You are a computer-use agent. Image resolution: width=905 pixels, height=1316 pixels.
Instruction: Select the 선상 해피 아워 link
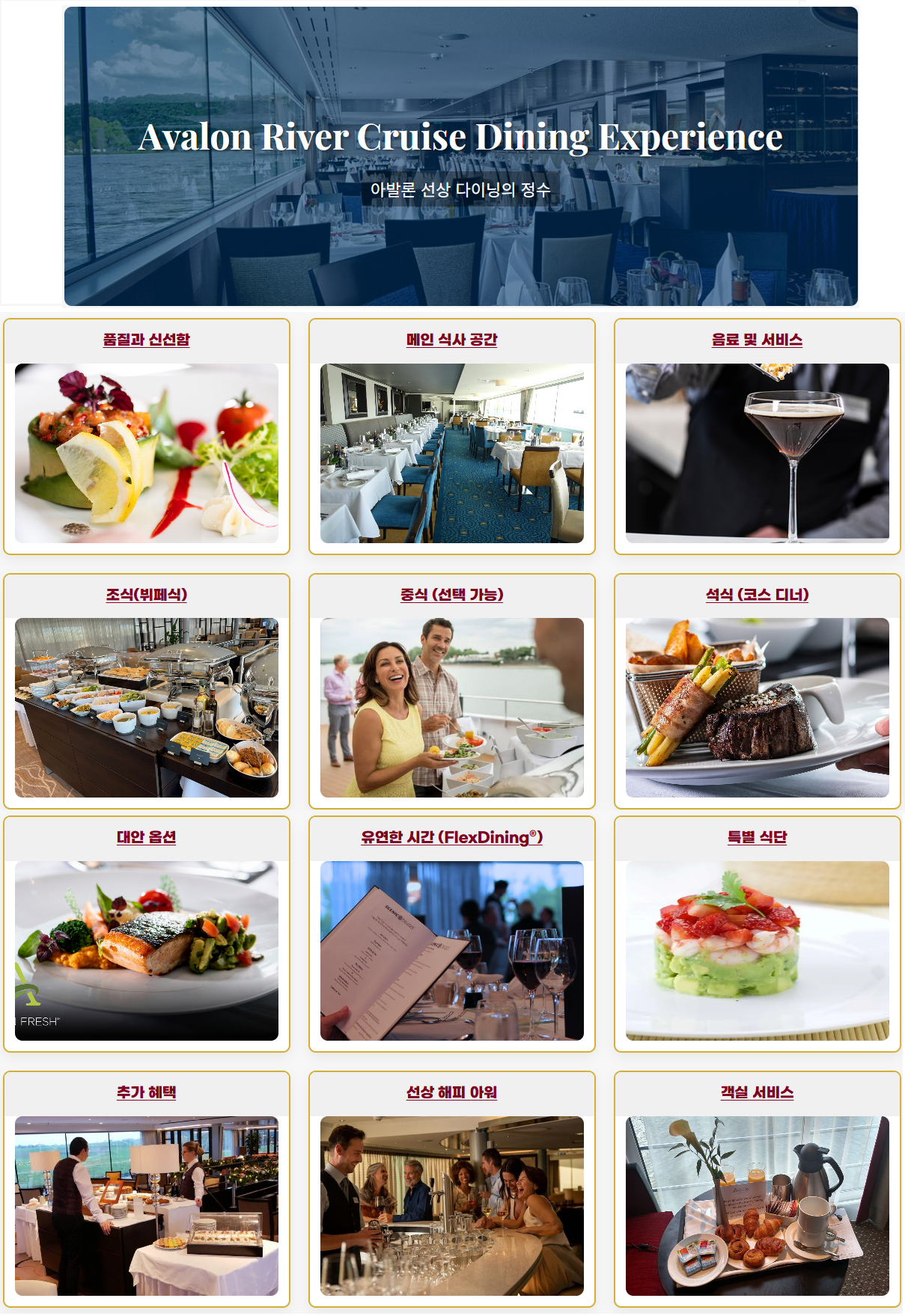coord(451,1092)
